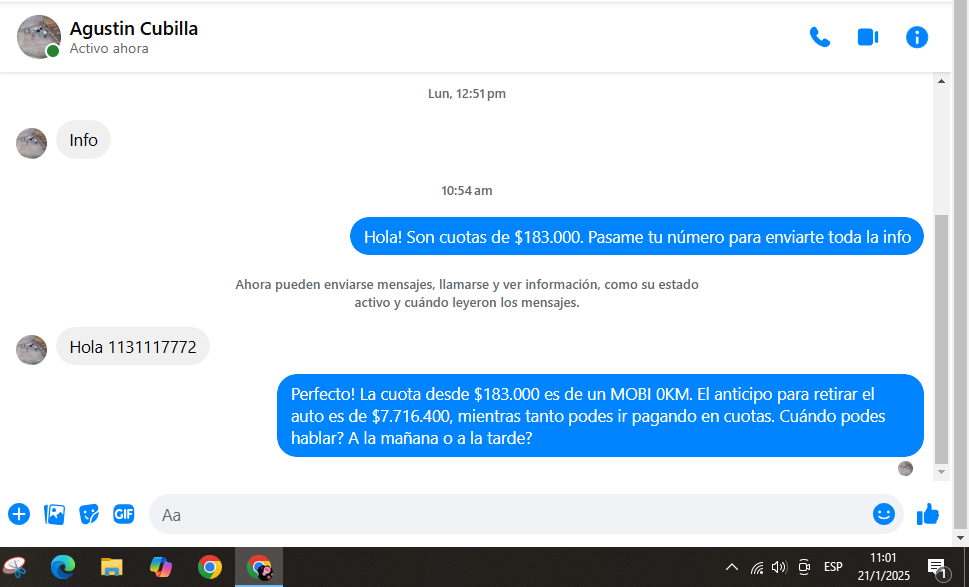
Task: Focus the Aa message field
Action: point(500,515)
